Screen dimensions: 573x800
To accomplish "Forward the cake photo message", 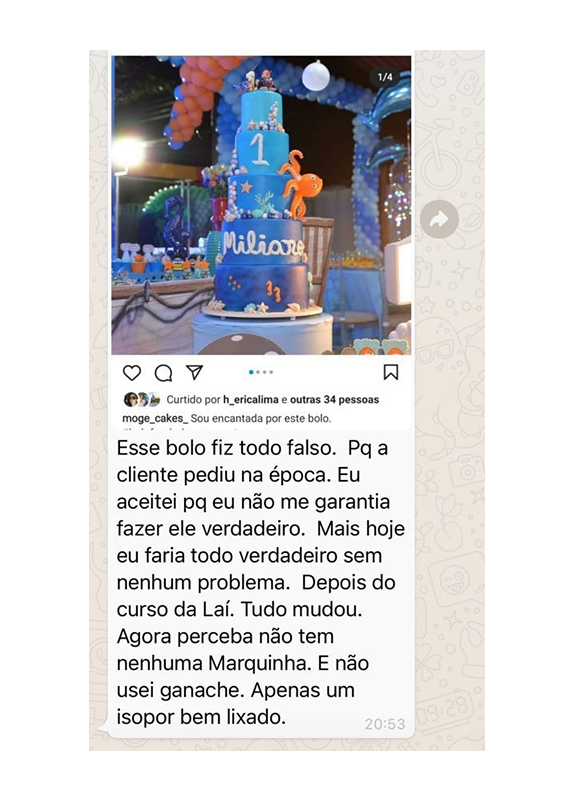I will (x=439, y=219).
